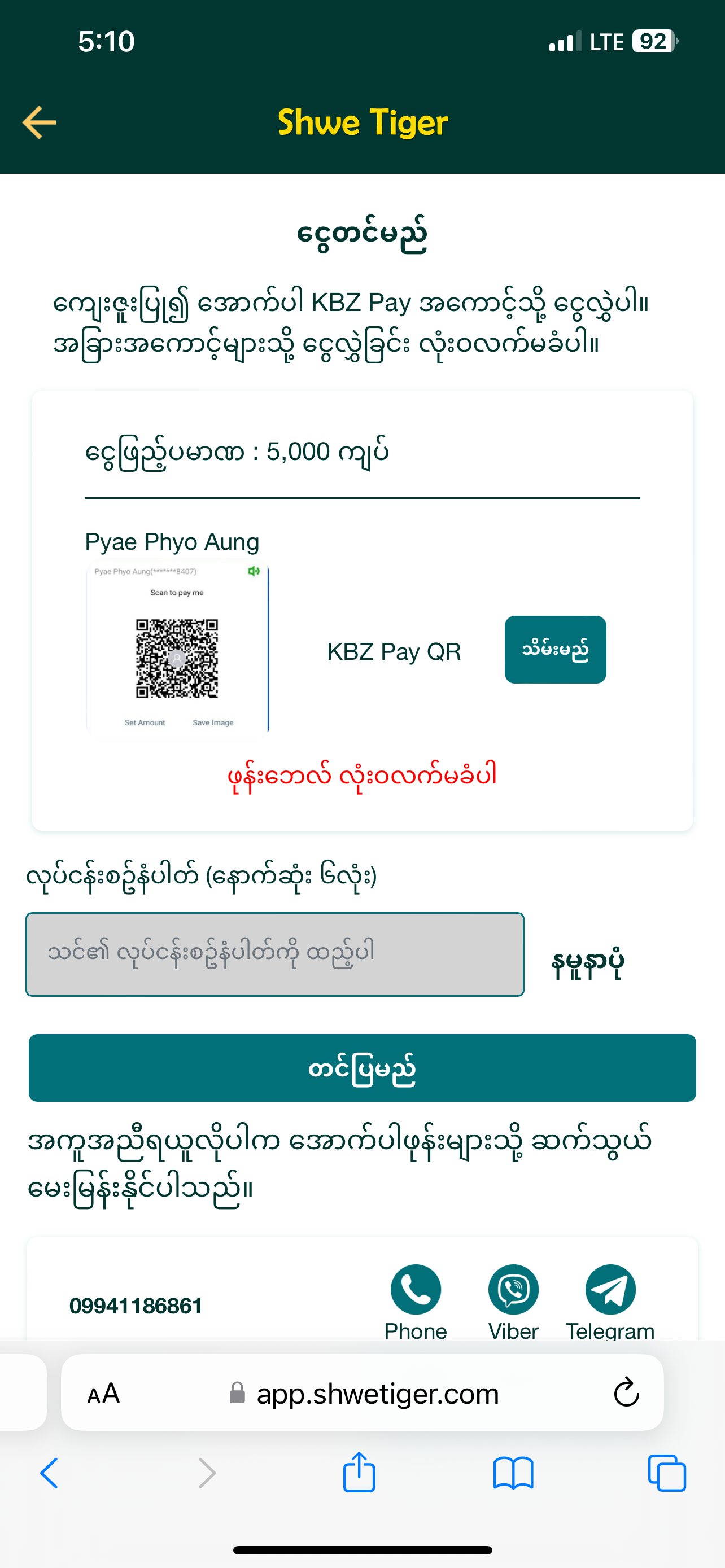Image resolution: width=725 pixels, height=1568 pixels.
Task: Tap the သိမ်းမည် button to save QR
Action: coord(554,650)
